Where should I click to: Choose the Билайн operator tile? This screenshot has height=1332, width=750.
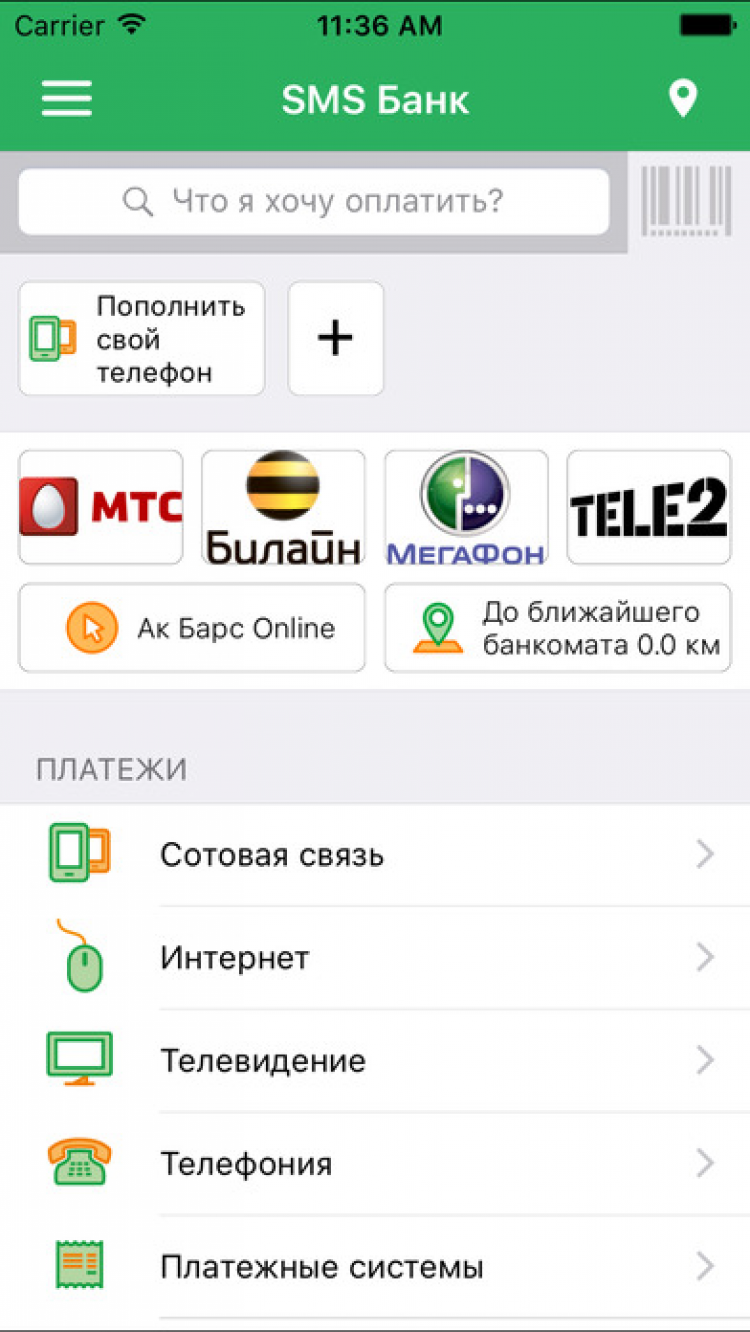[283, 507]
